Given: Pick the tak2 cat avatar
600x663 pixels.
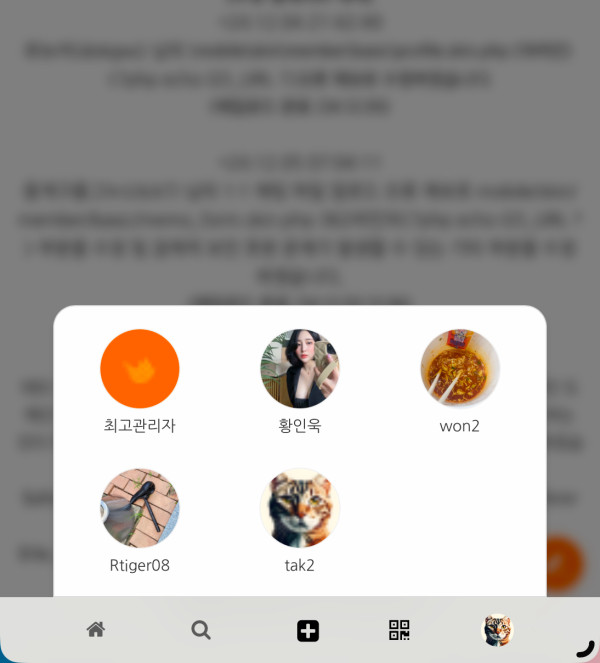Looking at the screenshot, I should [300, 508].
